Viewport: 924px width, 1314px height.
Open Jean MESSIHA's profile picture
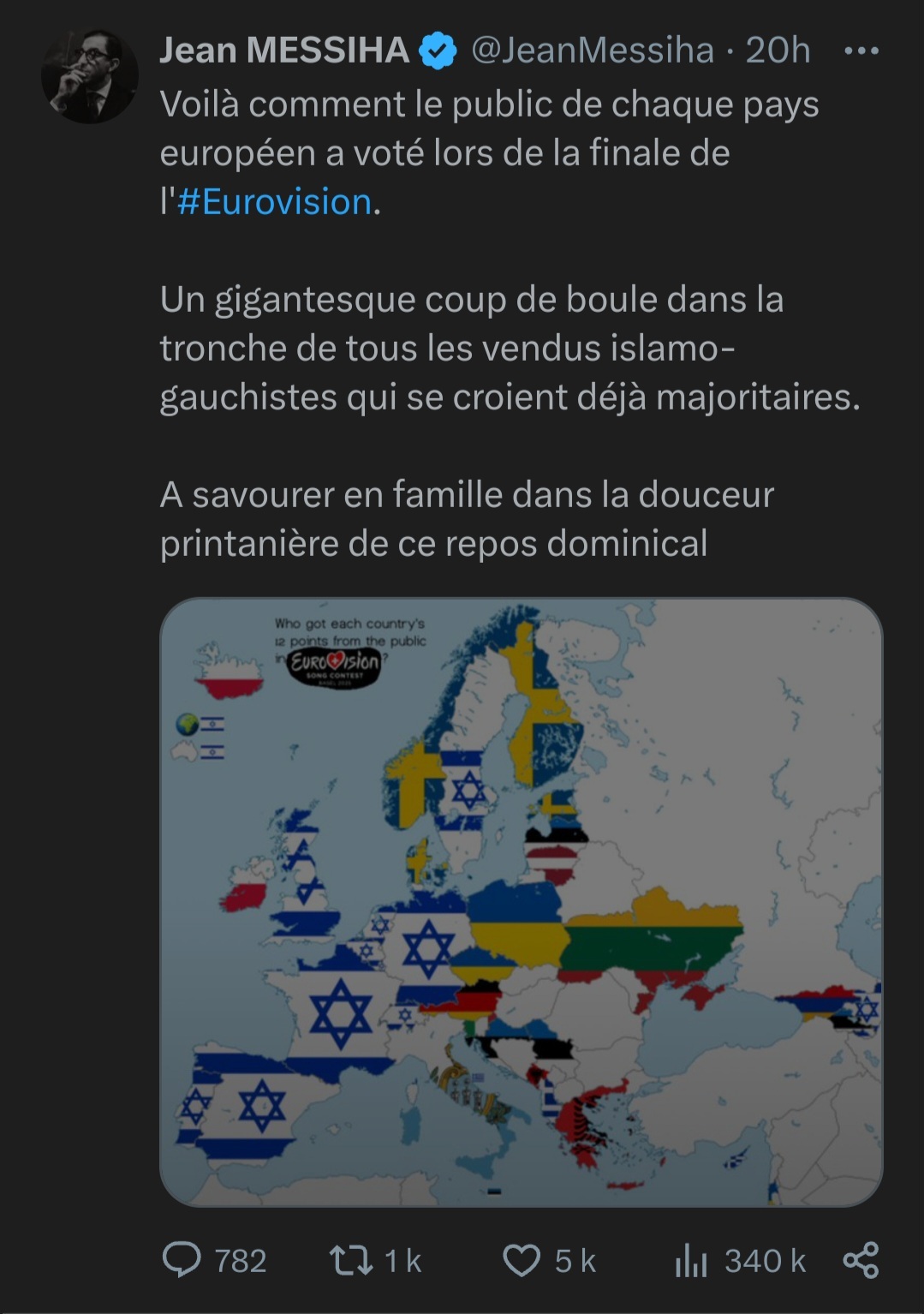click(x=89, y=76)
